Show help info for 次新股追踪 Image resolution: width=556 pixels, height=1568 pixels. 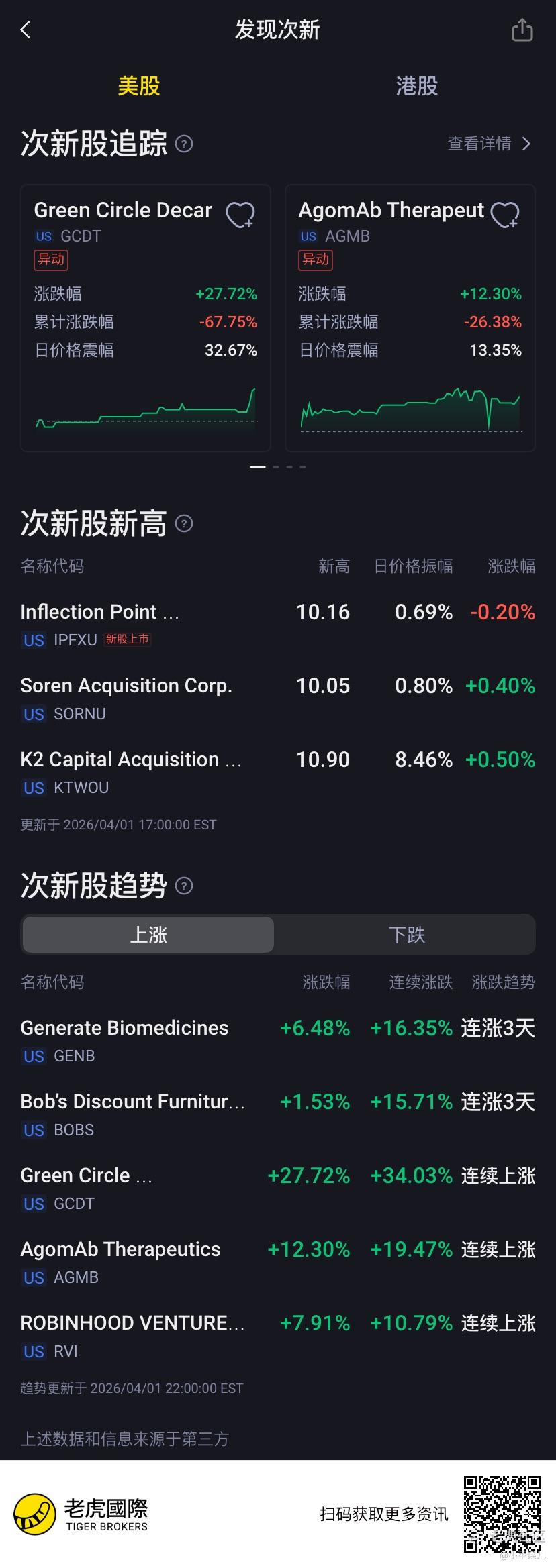[184, 144]
